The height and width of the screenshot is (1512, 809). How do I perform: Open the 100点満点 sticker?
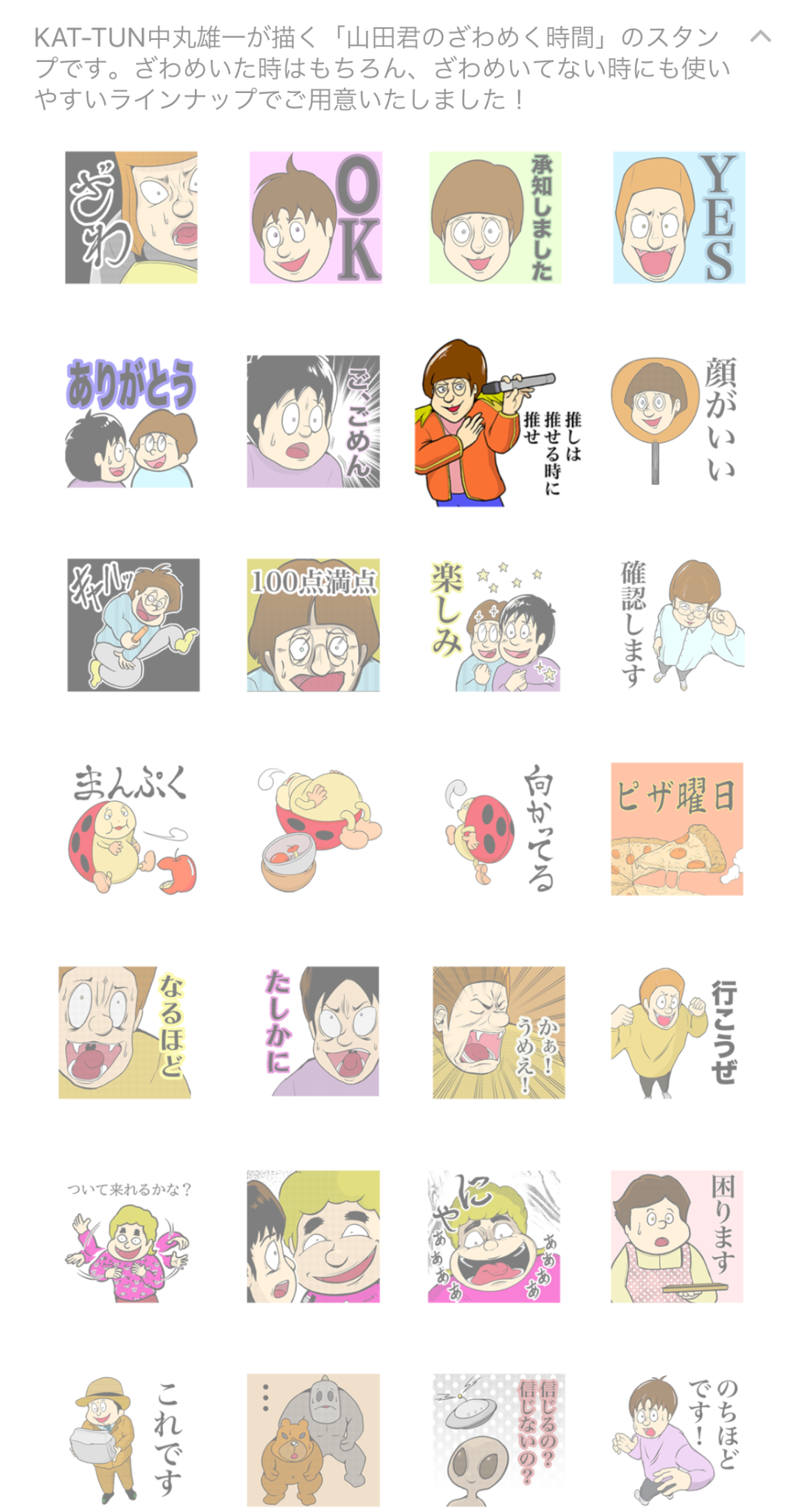(313, 625)
